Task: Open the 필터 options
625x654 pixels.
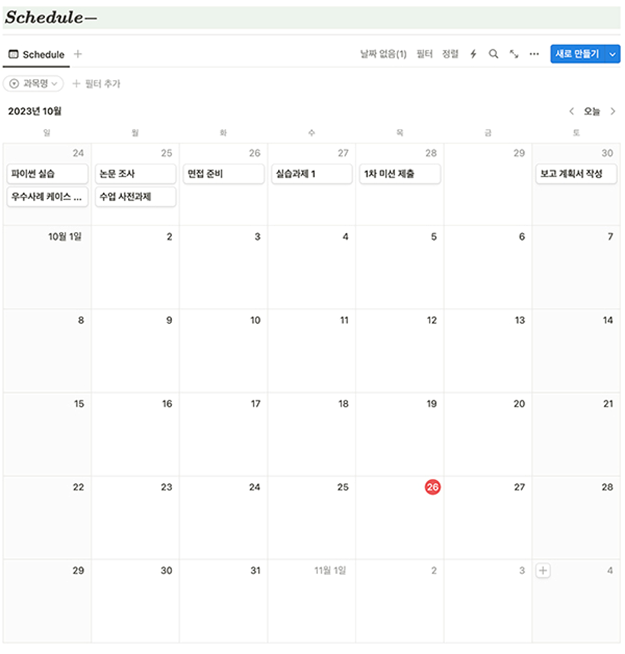Action: tap(424, 54)
